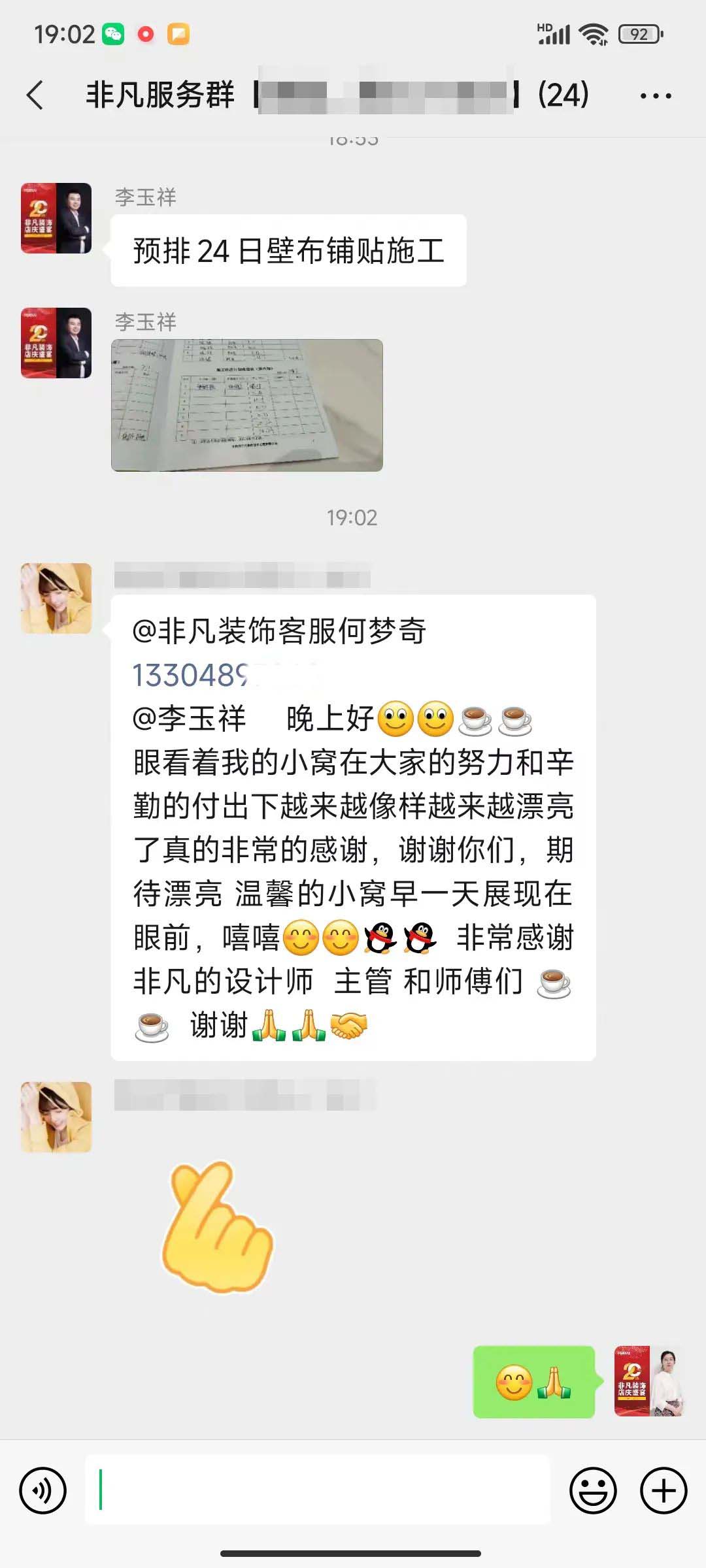
Task: Open the yellow-hoodie avatar beside the thank-you message
Action: 56,598
